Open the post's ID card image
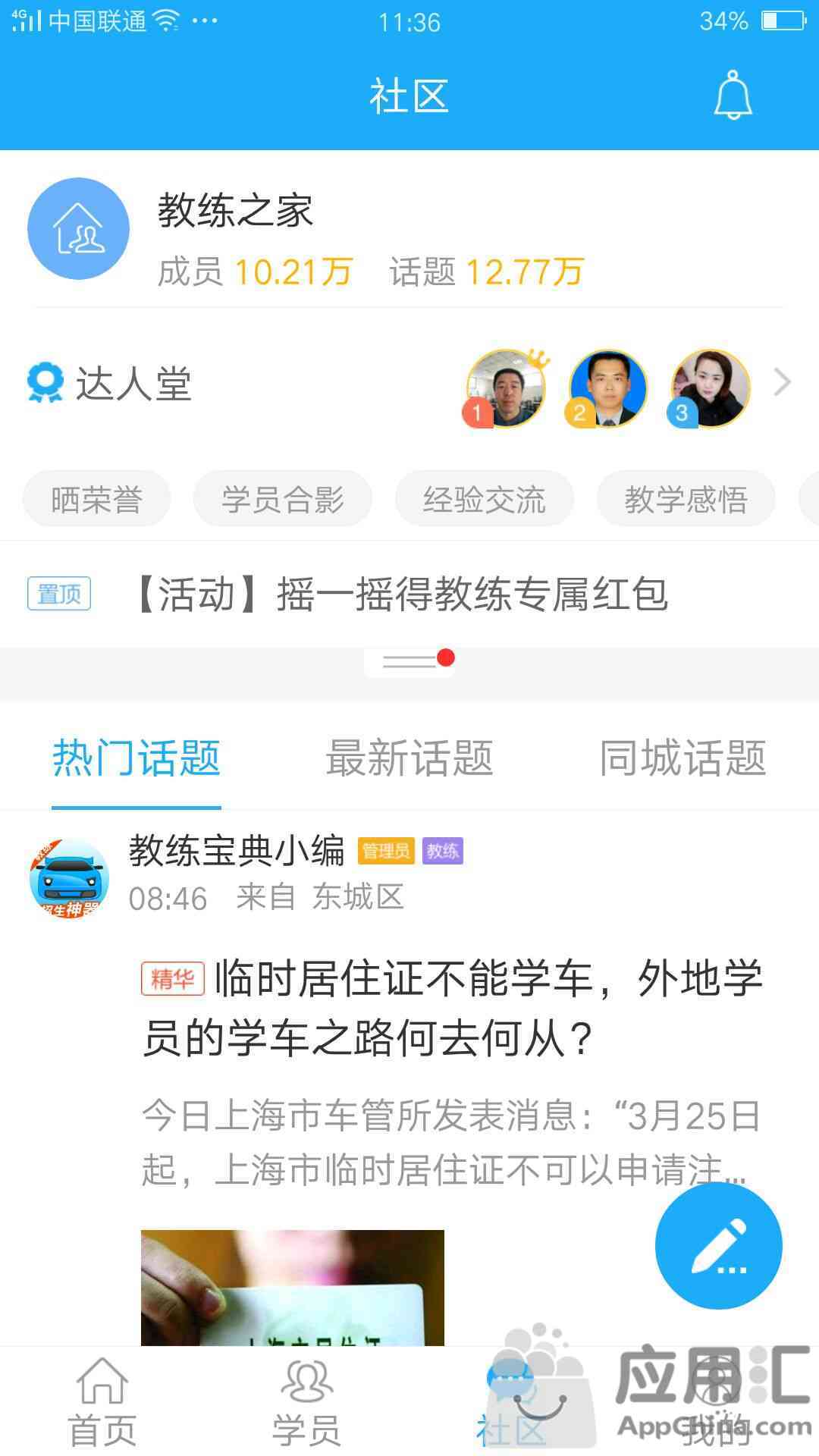819x1456 pixels. 292,1288
